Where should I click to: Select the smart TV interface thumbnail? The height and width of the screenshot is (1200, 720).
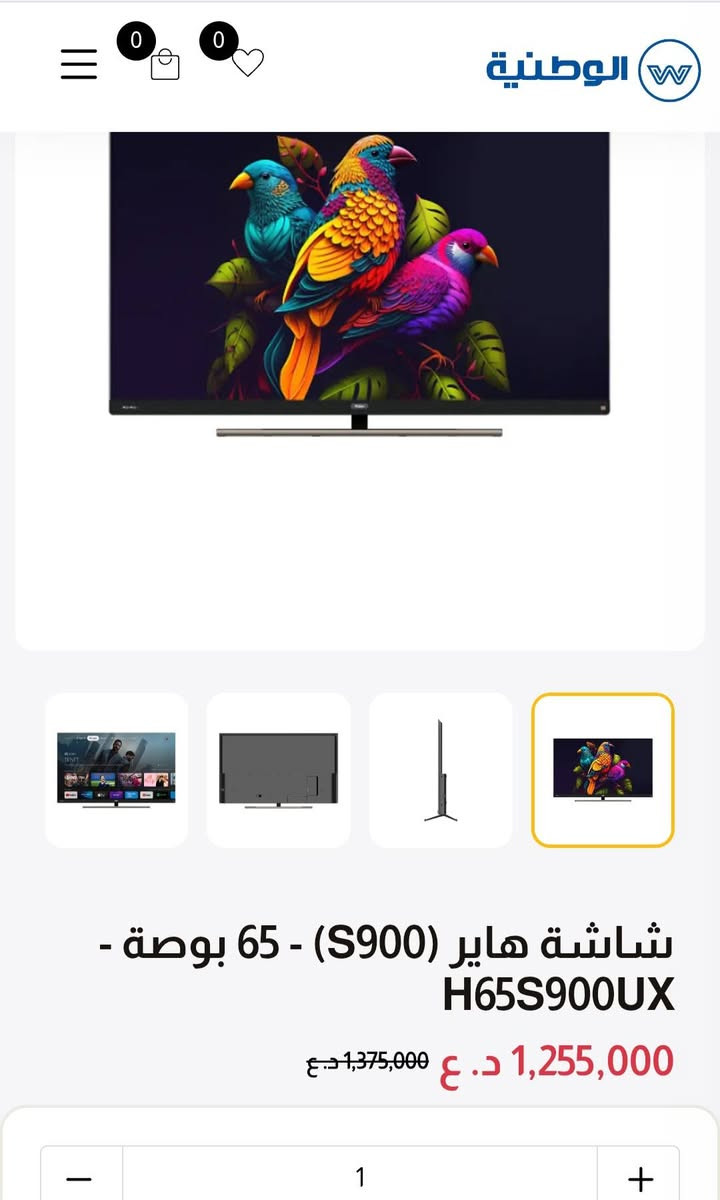point(116,769)
